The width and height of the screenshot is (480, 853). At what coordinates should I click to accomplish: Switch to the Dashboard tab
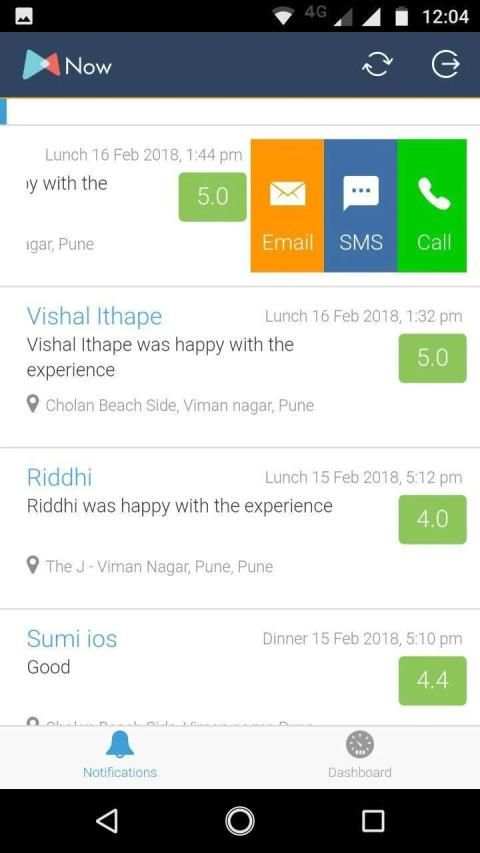360,757
